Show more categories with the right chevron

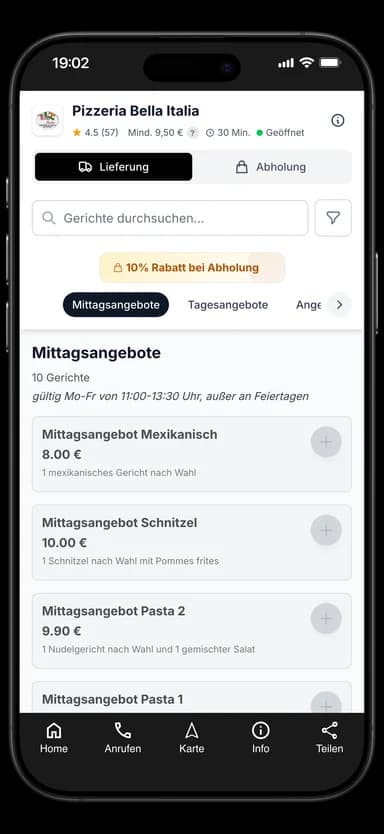coord(339,305)
